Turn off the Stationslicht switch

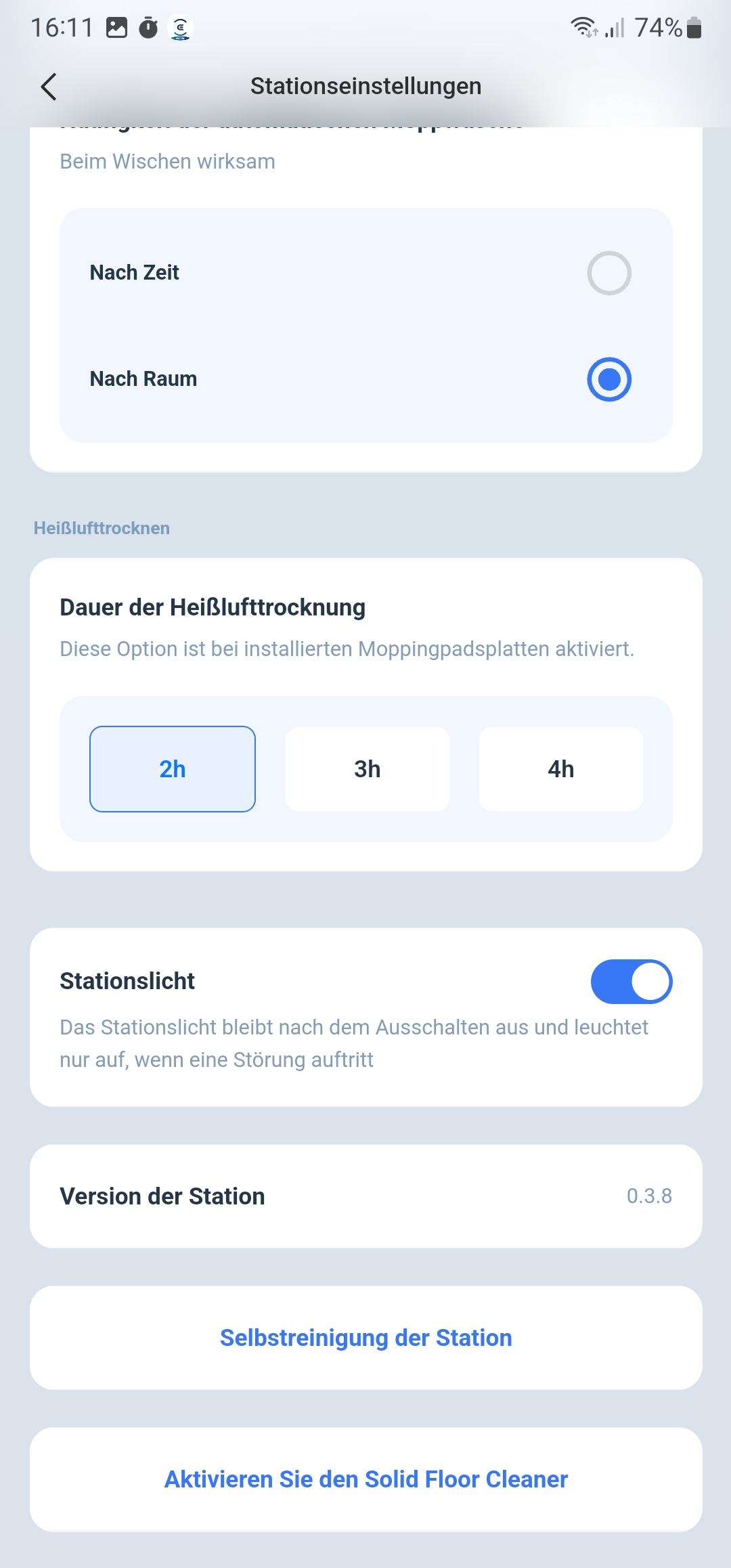631,982
